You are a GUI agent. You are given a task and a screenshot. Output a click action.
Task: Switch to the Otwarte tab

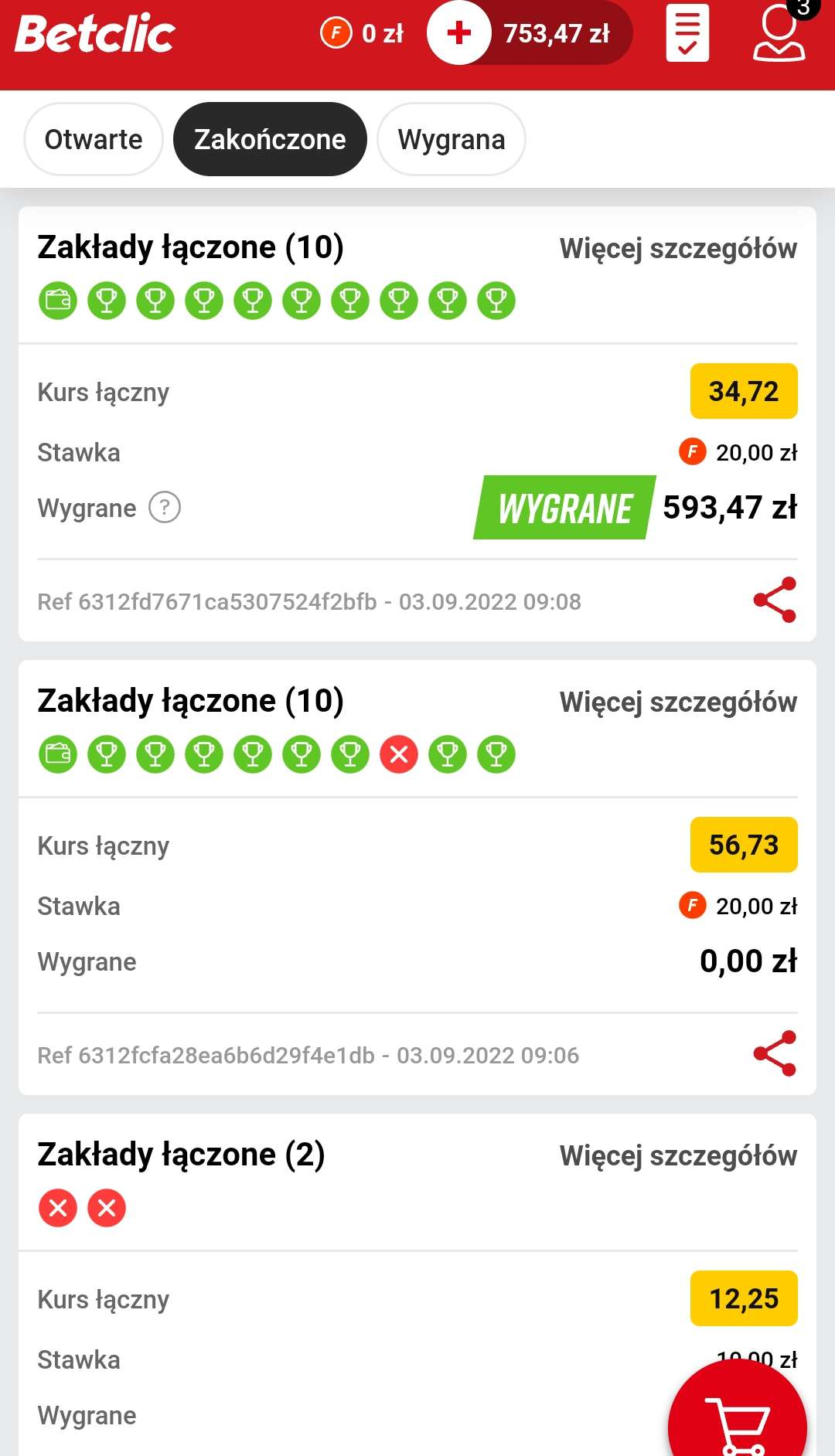94,140
